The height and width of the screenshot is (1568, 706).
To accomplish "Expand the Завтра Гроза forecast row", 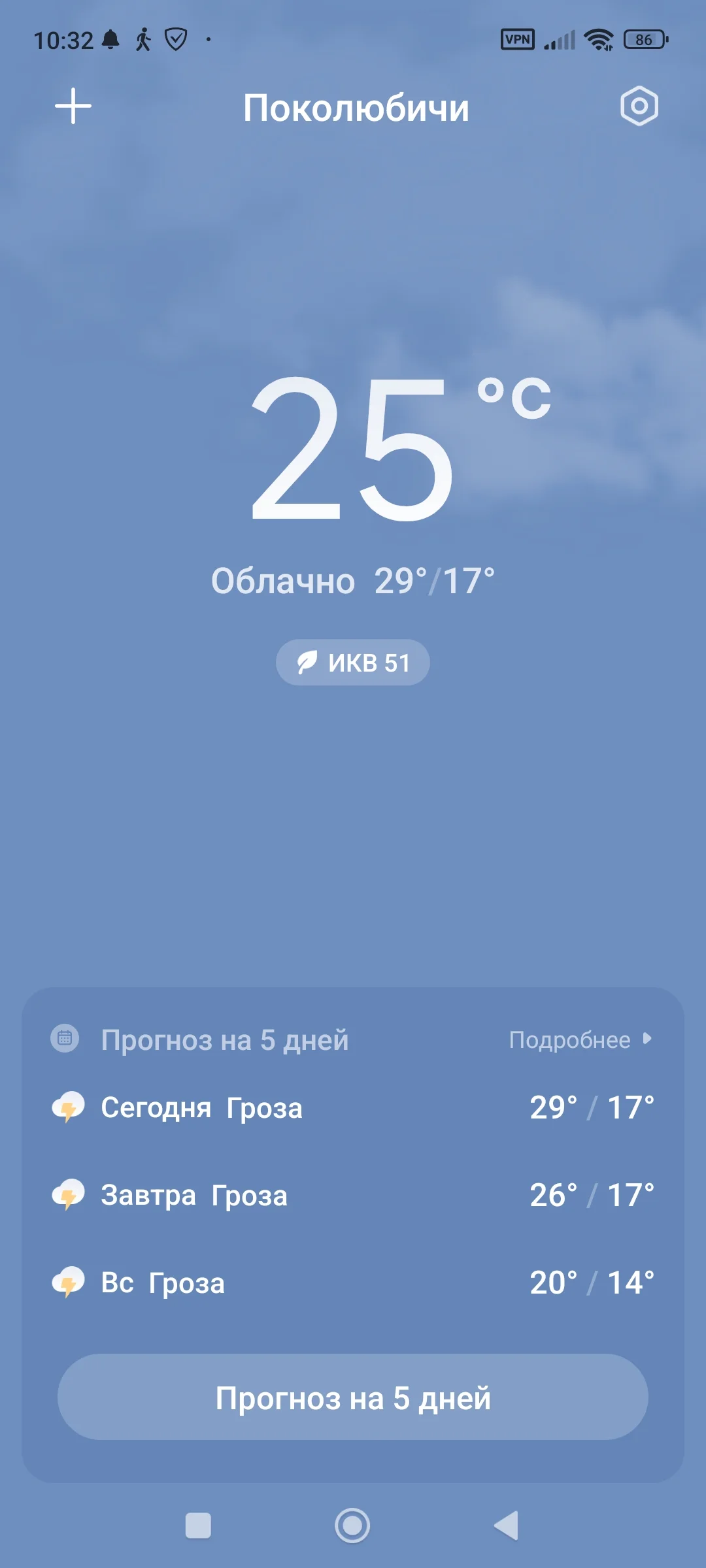I will point(353,1195).
